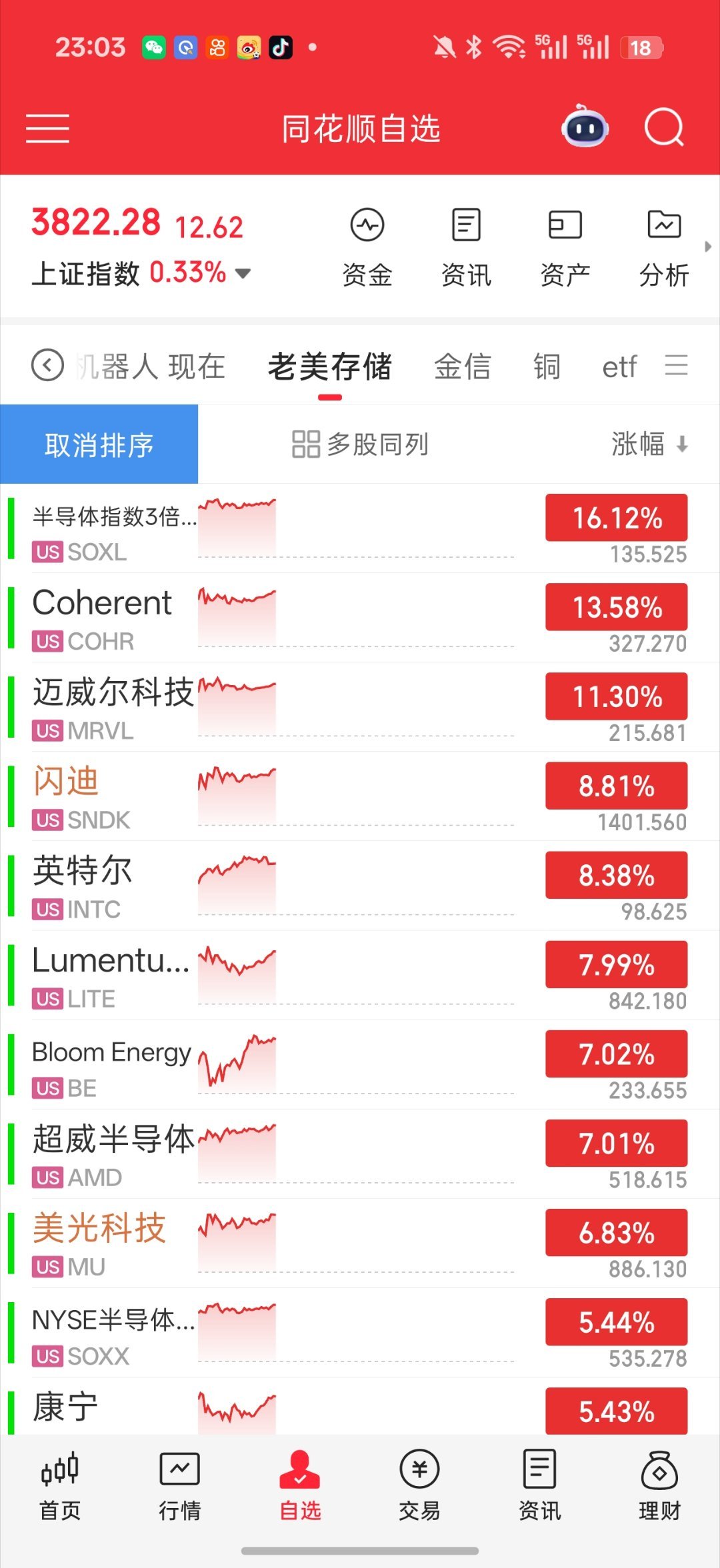Open the hamburger drawer menu
The image size is (720, 1568).
[x=47, y=128]
